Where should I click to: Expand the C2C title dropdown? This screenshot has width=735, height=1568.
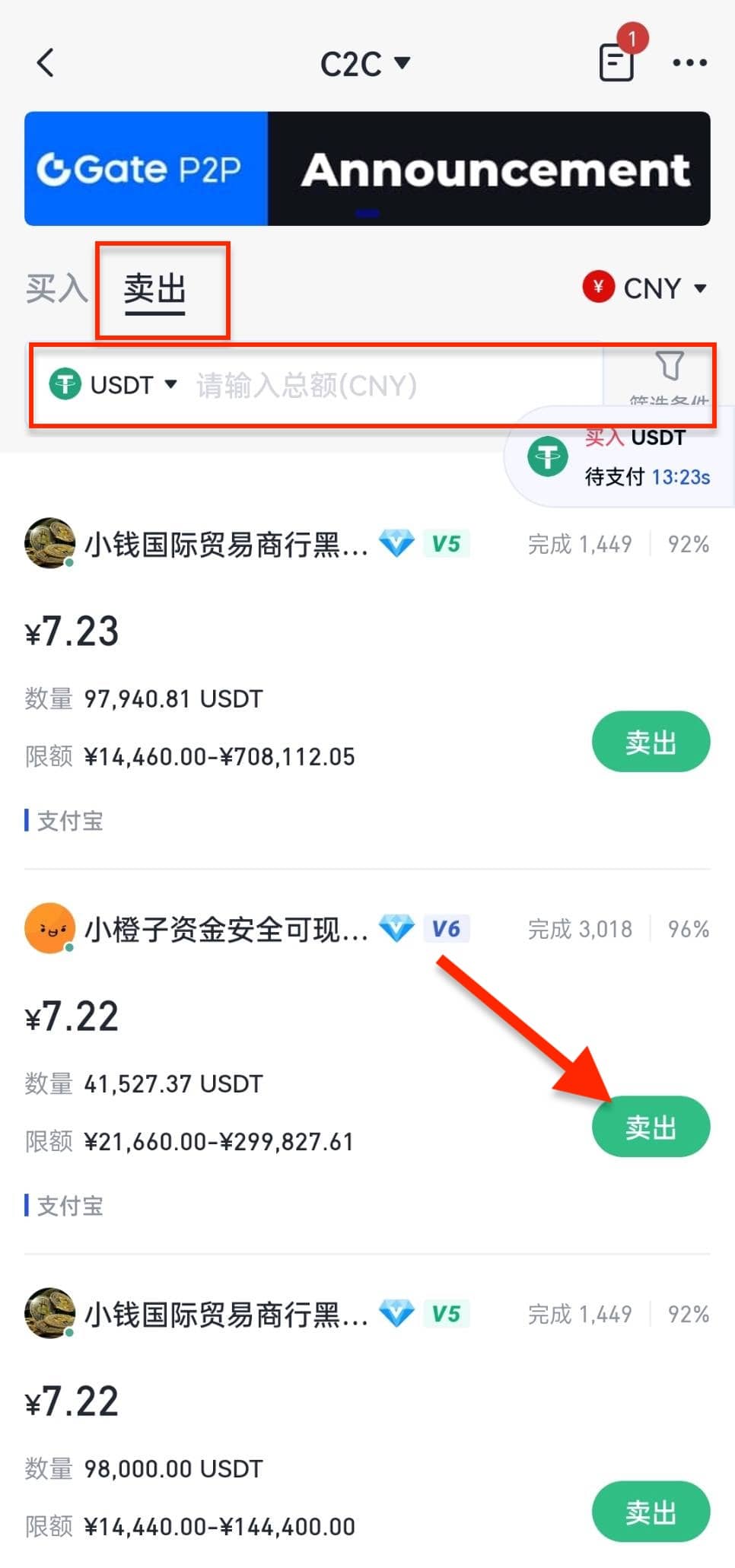point(402,63)
